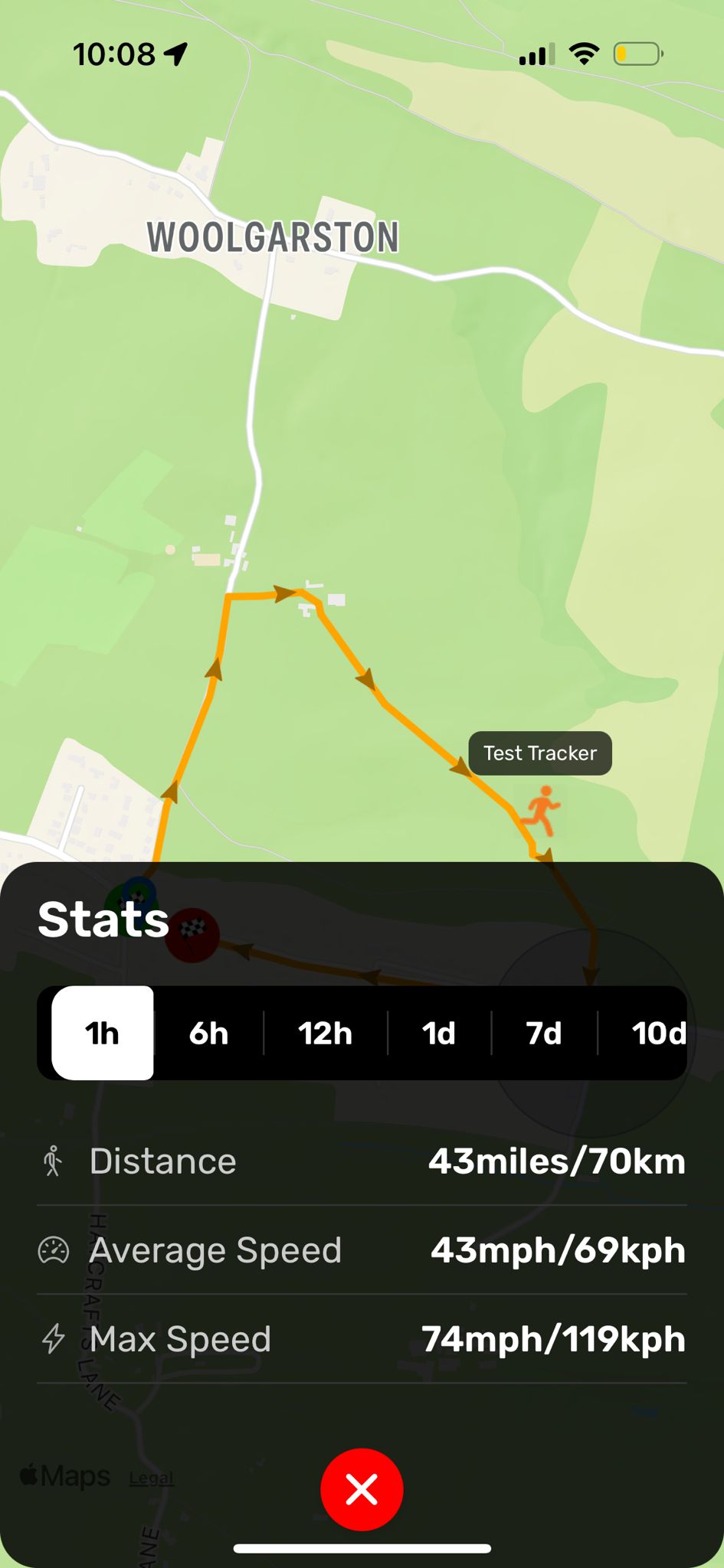The width and height of the screenshot is (724, 1568).
Task: Enable the 1d time range
Action: pos(438,1032)
